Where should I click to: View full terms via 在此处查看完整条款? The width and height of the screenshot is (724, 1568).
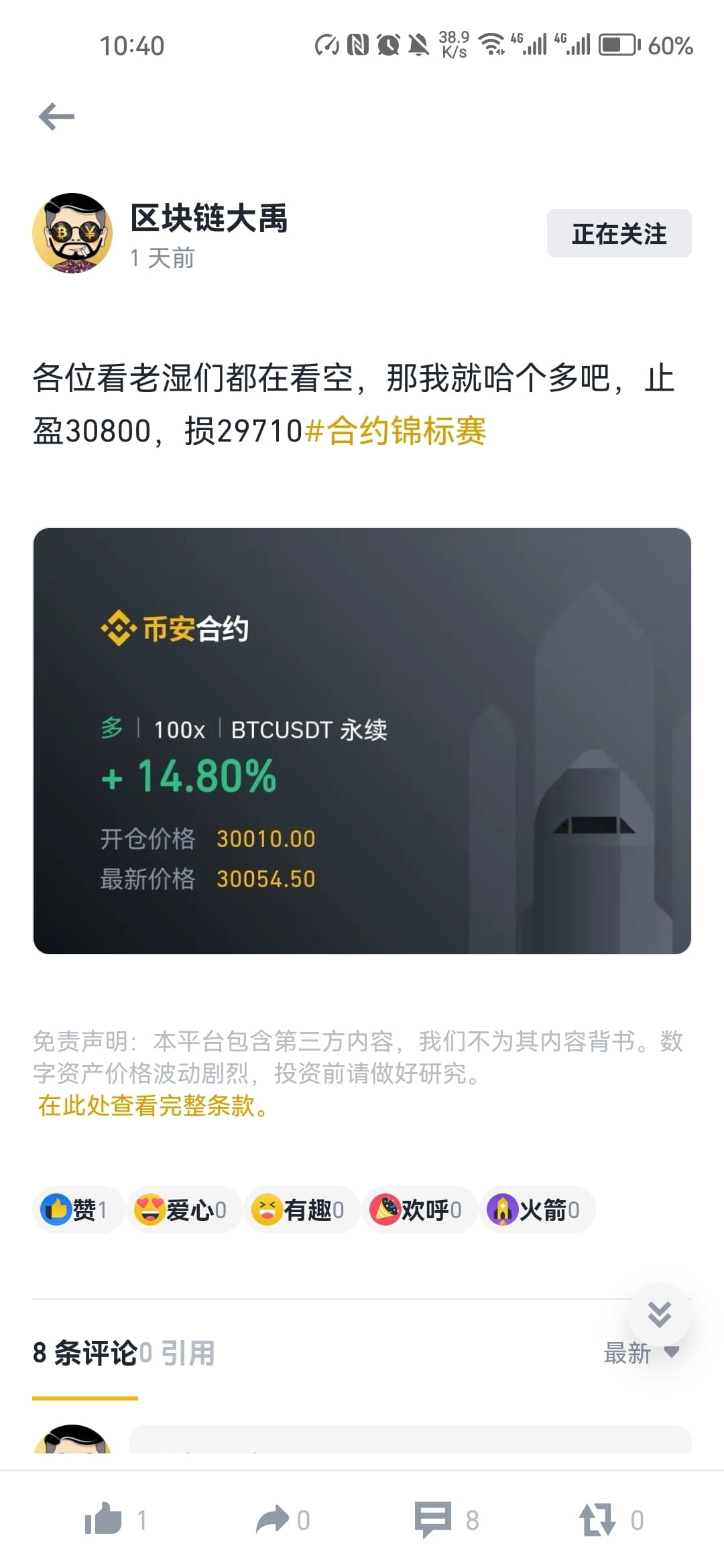(x=154, y=1106)
